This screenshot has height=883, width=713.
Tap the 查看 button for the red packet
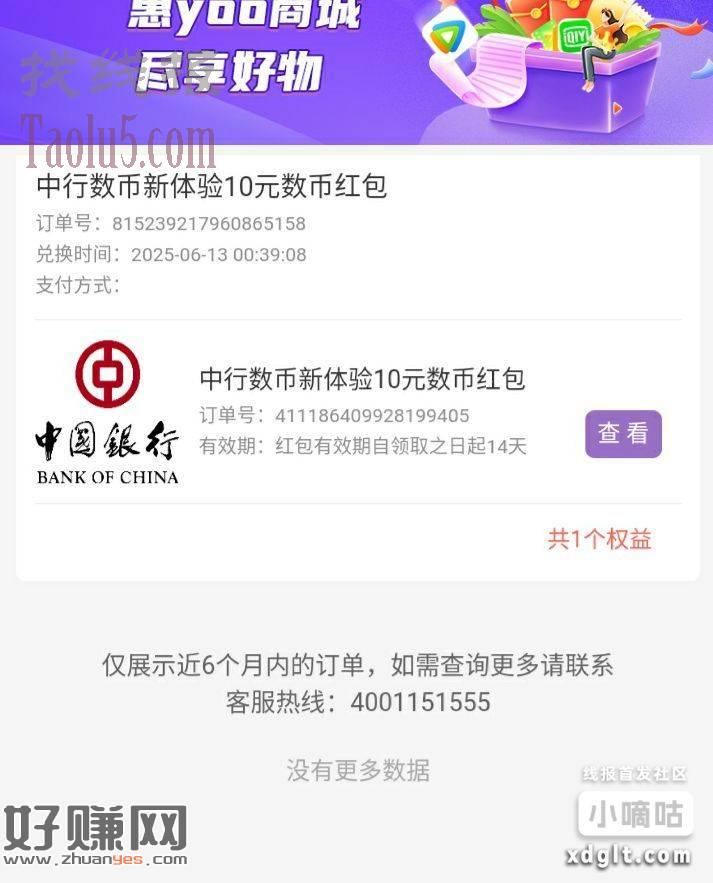pyautogui.click(x=623, y=433)
